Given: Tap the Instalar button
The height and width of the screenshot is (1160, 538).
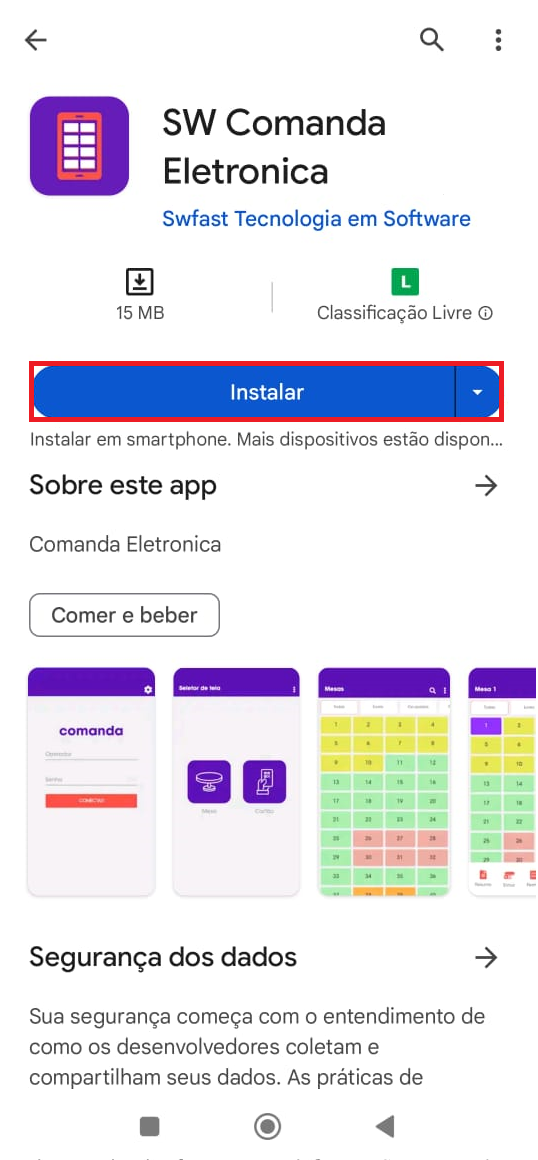Looking at the screenshot, I should 243,392.
